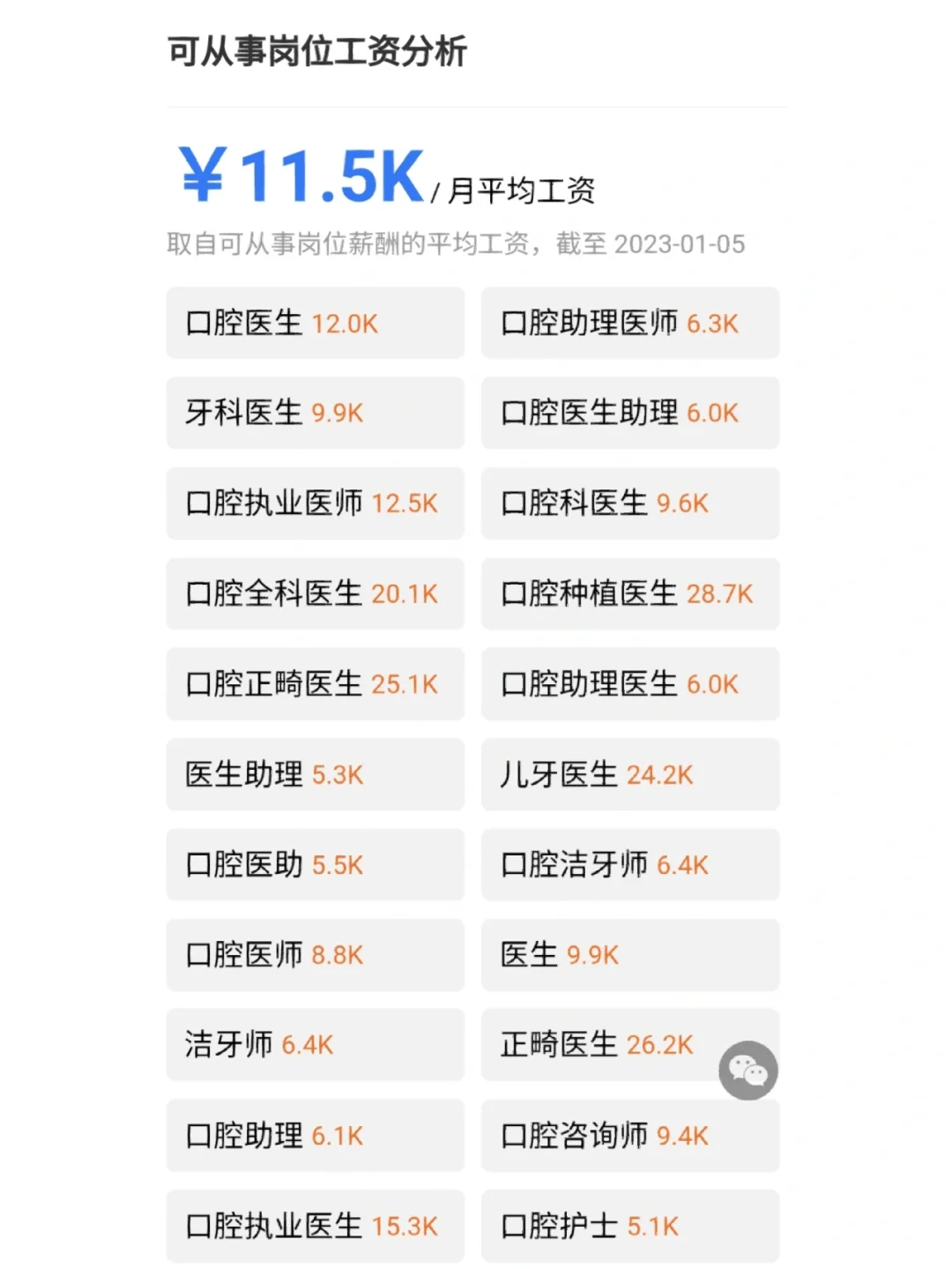Select the 口腔护士 5.1K tile
Screen dimensions: 952x1269
click(x=629, y=1226)
